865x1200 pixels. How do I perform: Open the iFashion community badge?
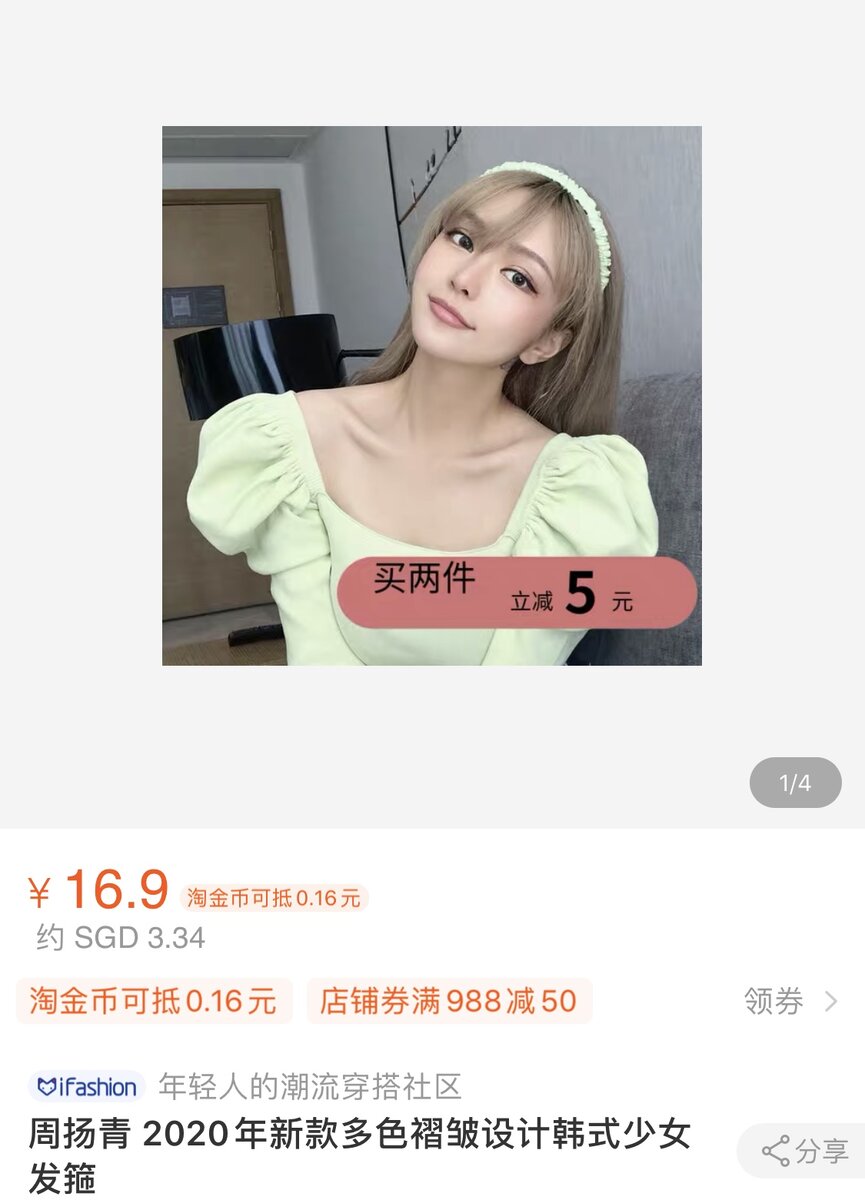point(87,1087)
